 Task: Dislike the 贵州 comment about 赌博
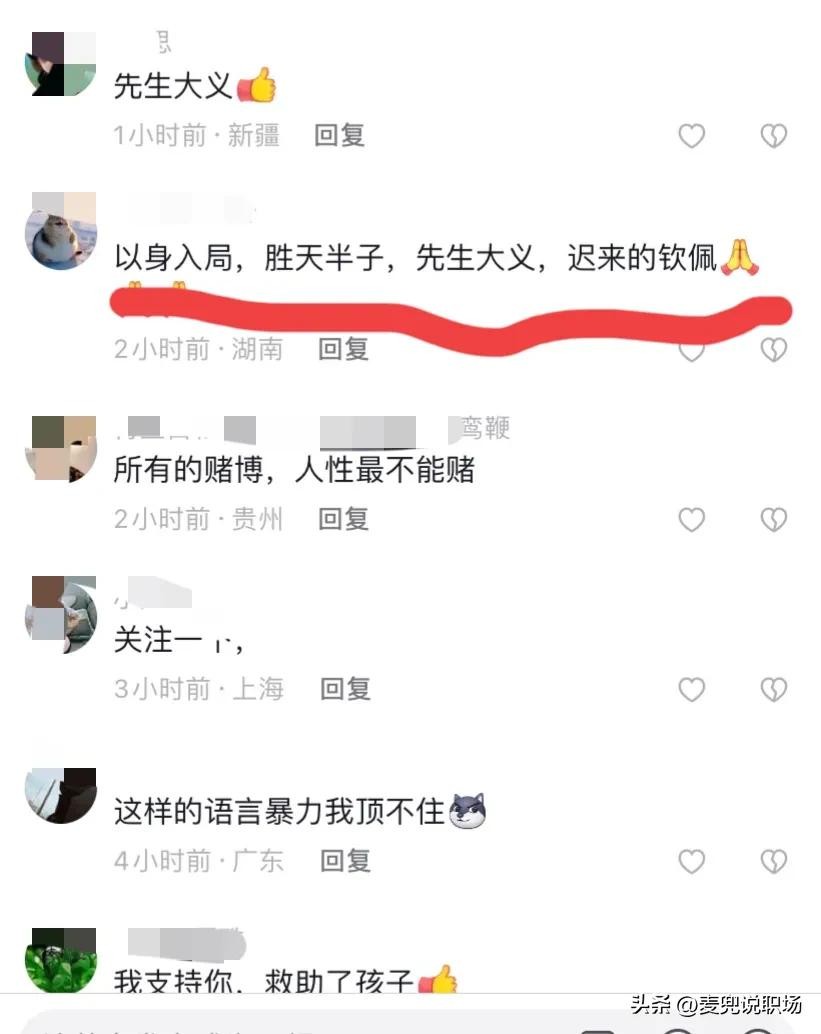pyautogui.click(x=774, y=519)
